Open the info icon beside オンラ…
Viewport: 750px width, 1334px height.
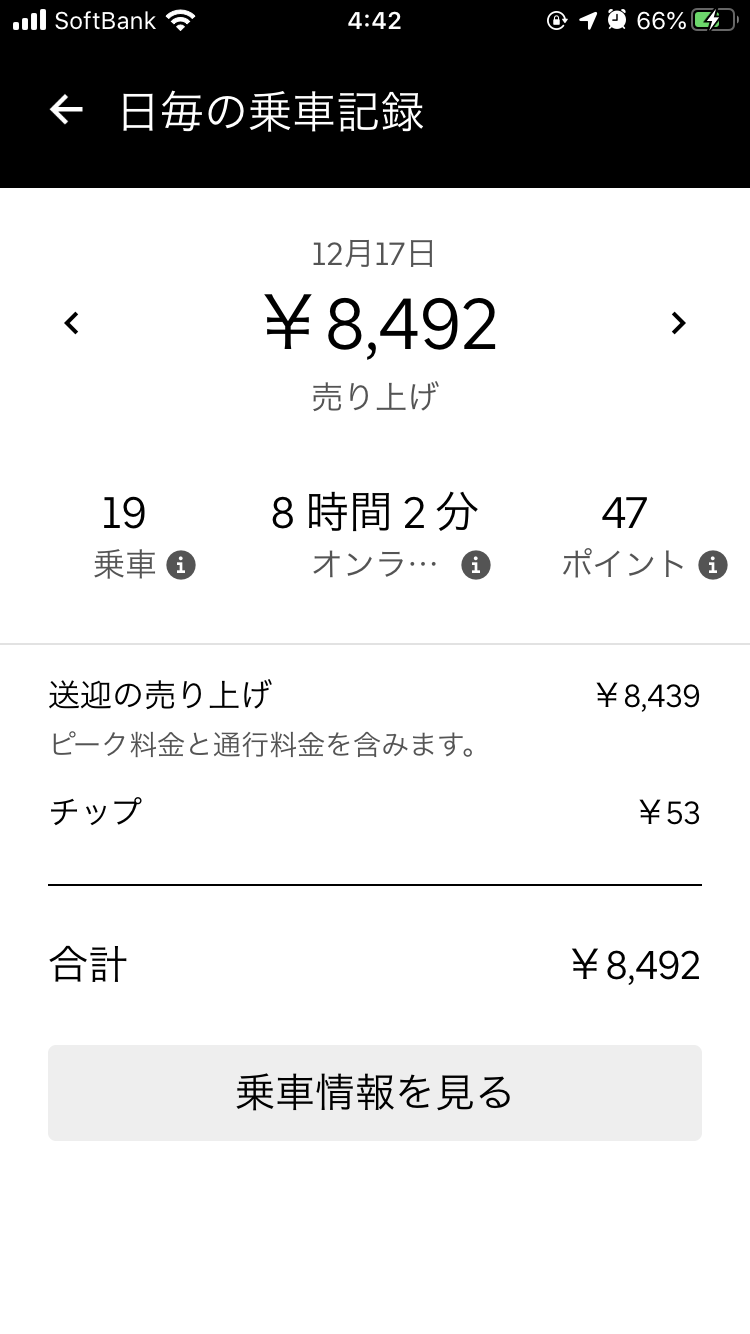tap(475, 565)
